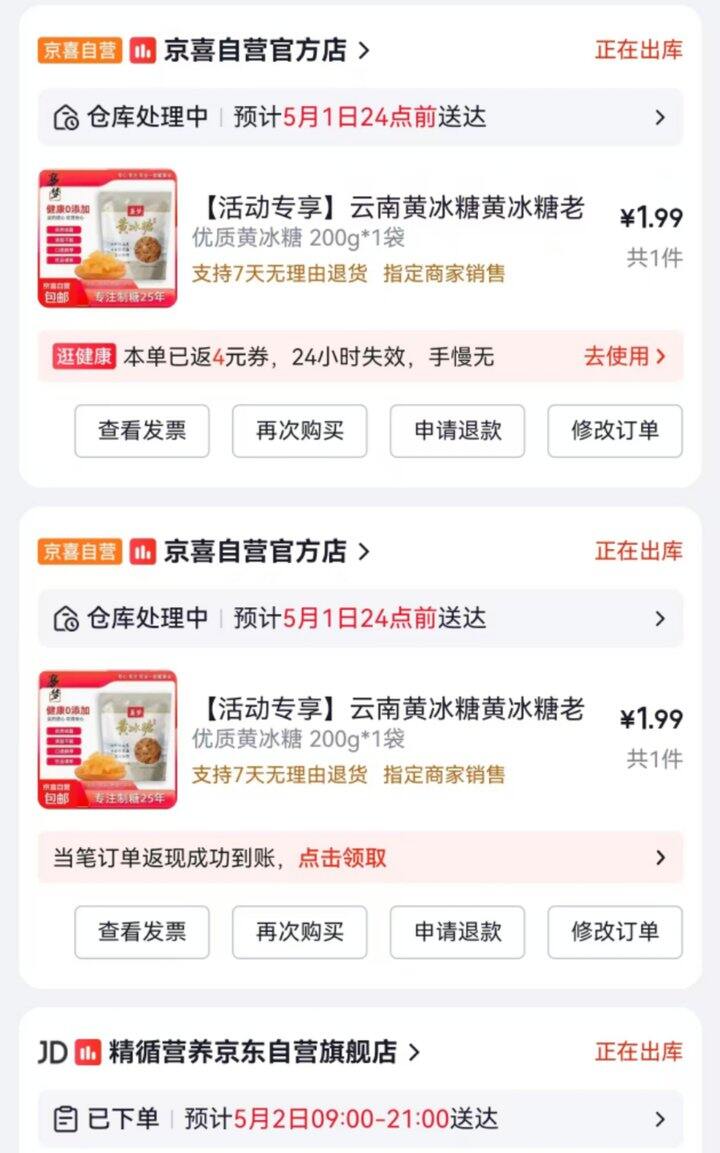The width and height of the screenshot is (720, 1153).
Task: Tap 修改订单 in the order with the 4元券 banner
Action: coord(615,431)
